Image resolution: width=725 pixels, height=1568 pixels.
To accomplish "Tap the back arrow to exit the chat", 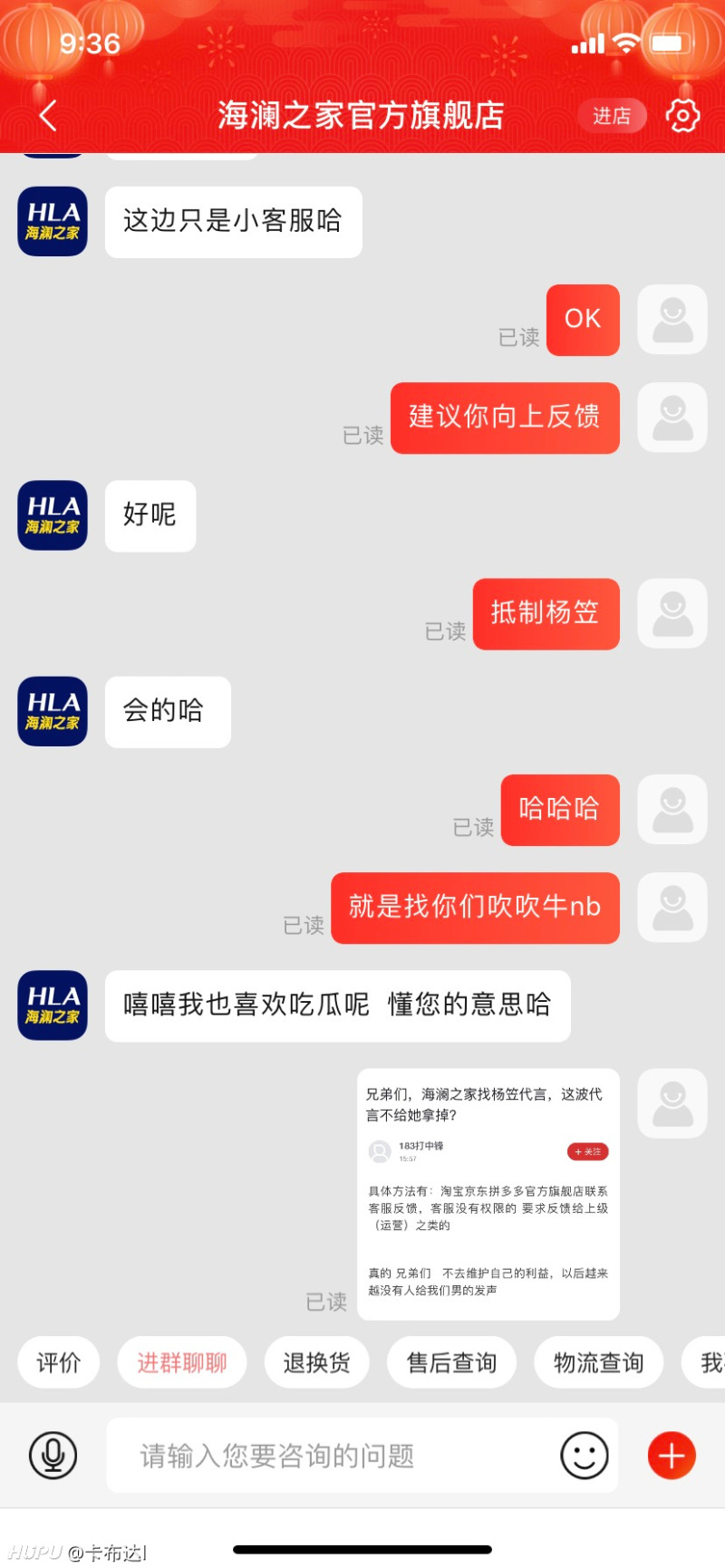I will (x=45, y=116).
